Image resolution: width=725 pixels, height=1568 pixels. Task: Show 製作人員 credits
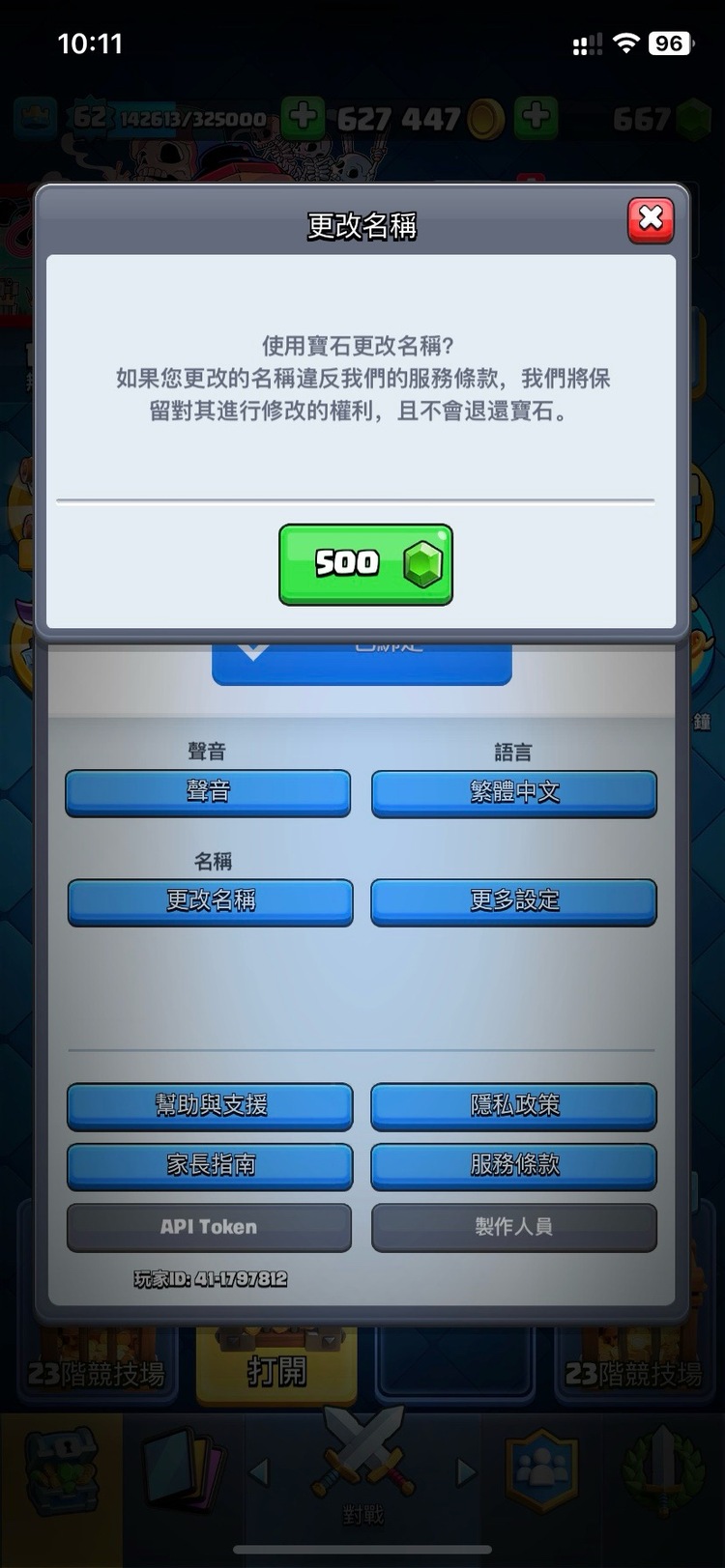pos(514,1227)
